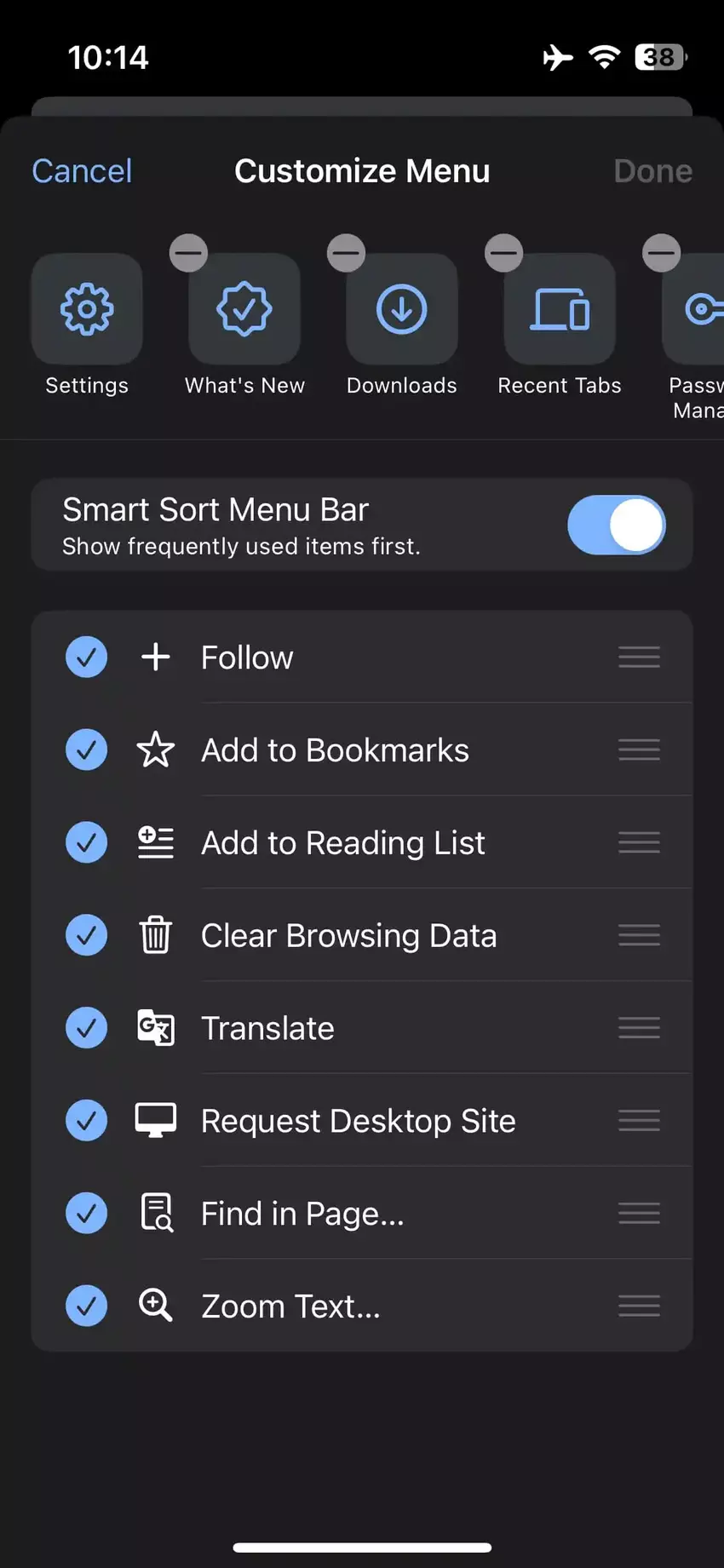The width and height of the screenshot is (724, 1568).
Task: Remove Recent Tabs from the menu bar
Action: tap(503, 253)
